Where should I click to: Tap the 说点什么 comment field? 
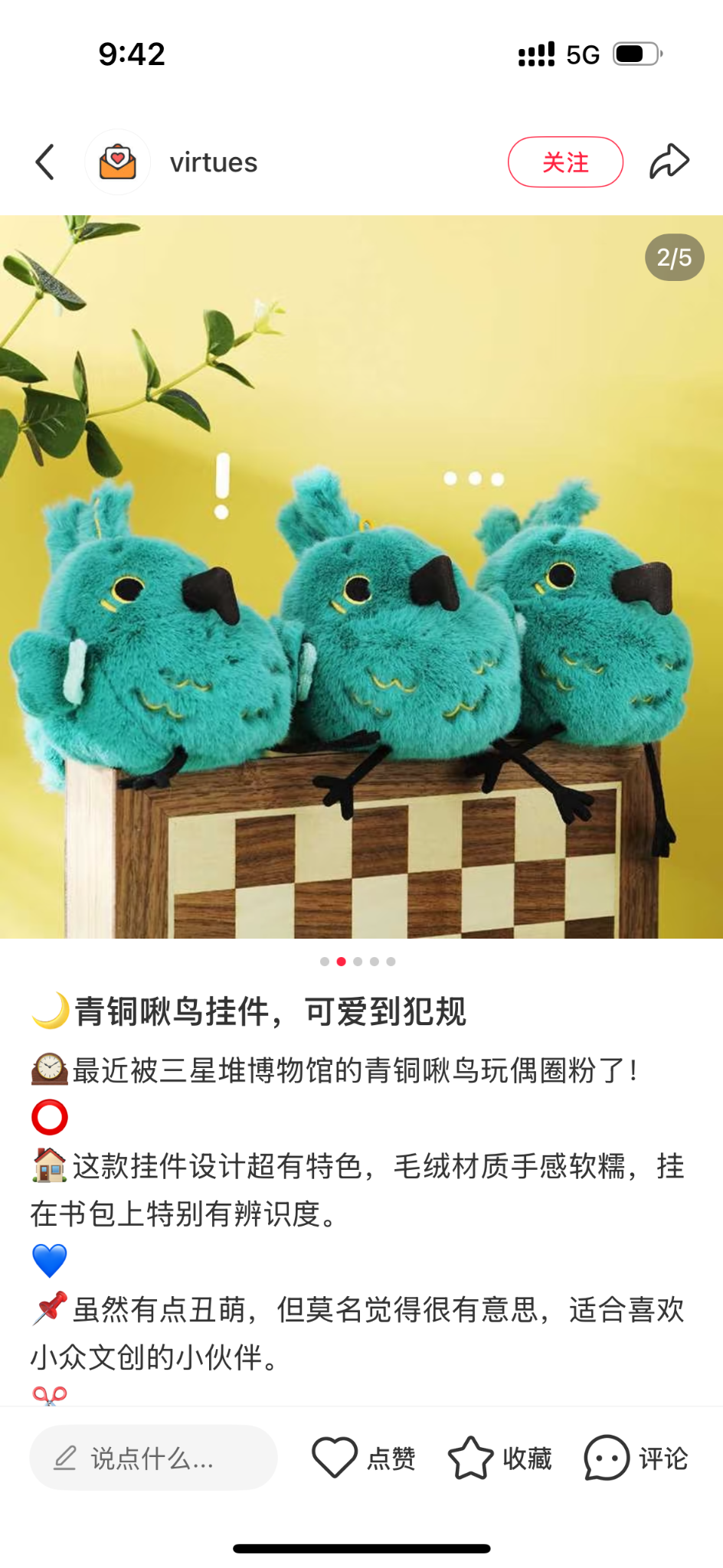153,1458
